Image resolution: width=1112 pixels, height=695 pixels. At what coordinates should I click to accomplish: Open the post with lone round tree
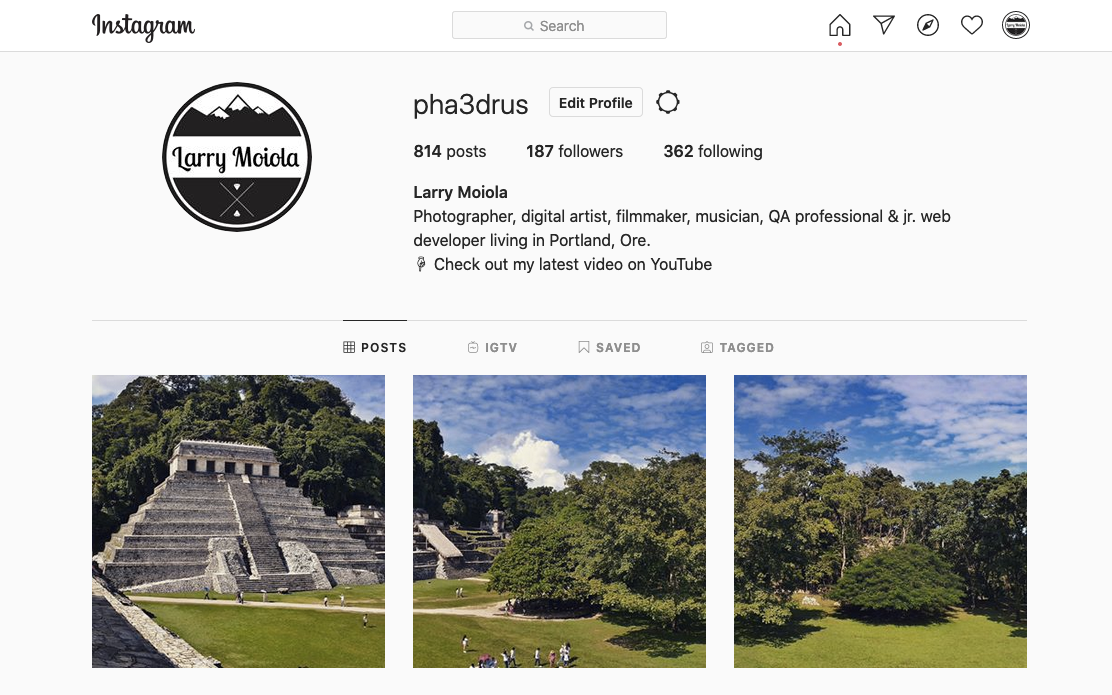[x=880, y=521]
